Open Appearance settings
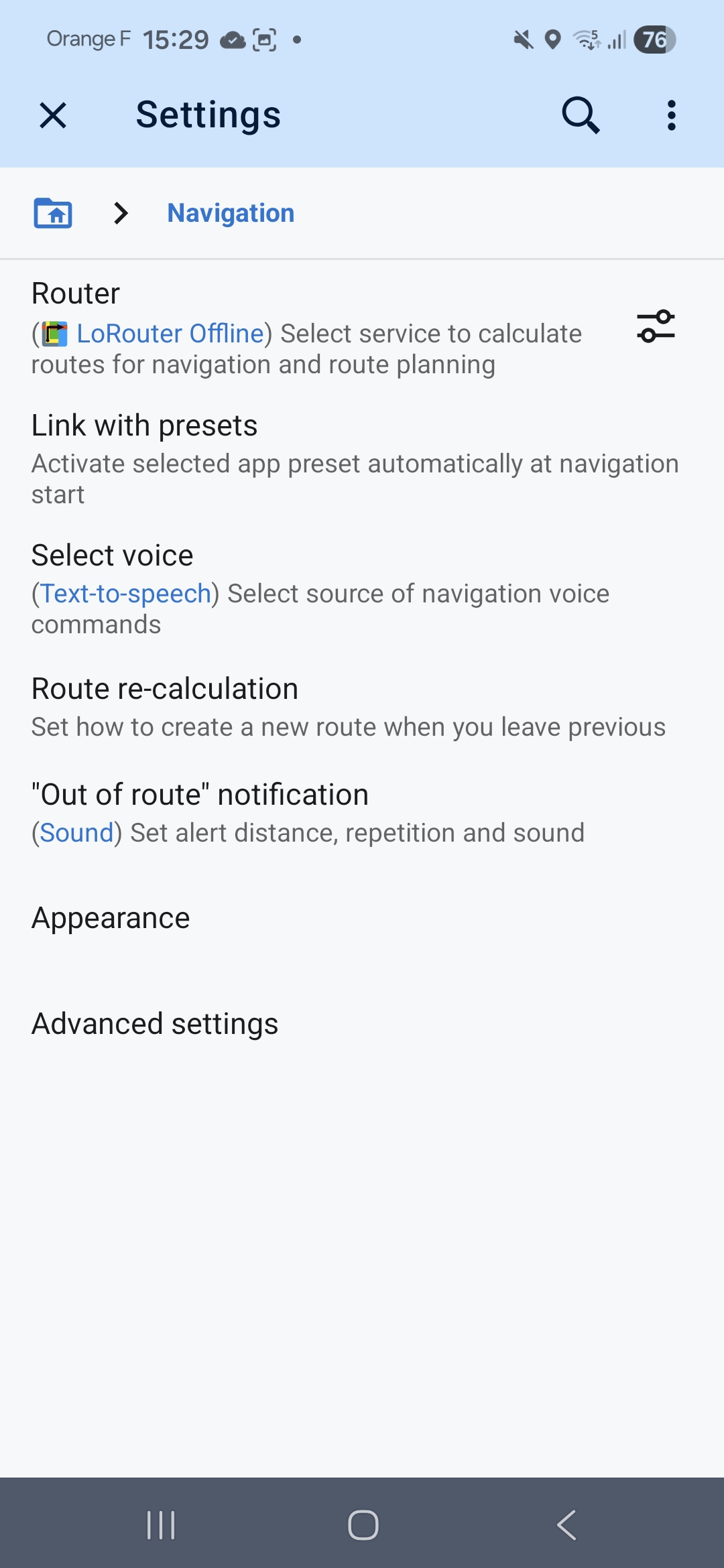The height and width of the screenshot is (1568, 724). 111,918
